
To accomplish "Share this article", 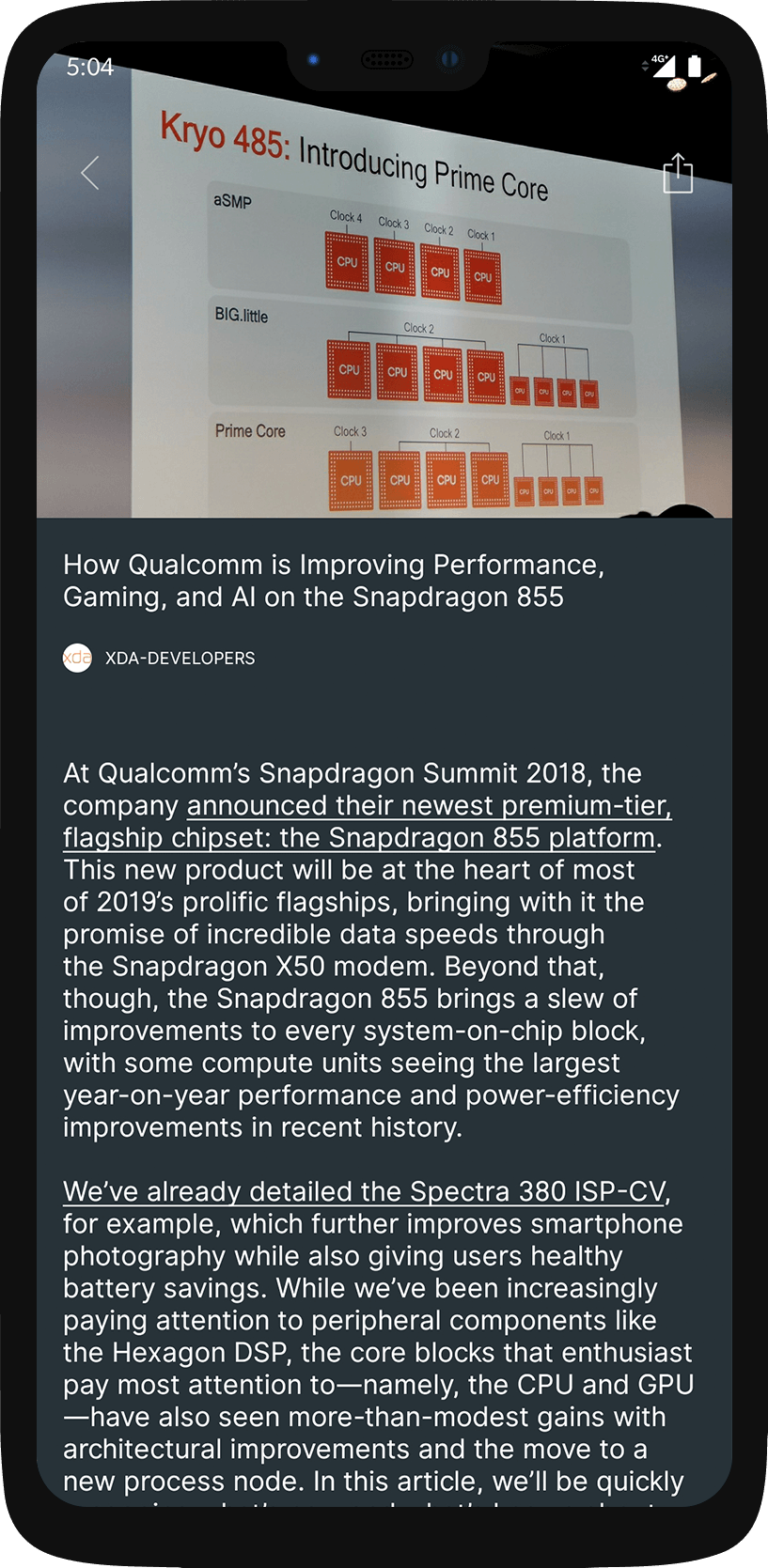I will click(678, 173).
